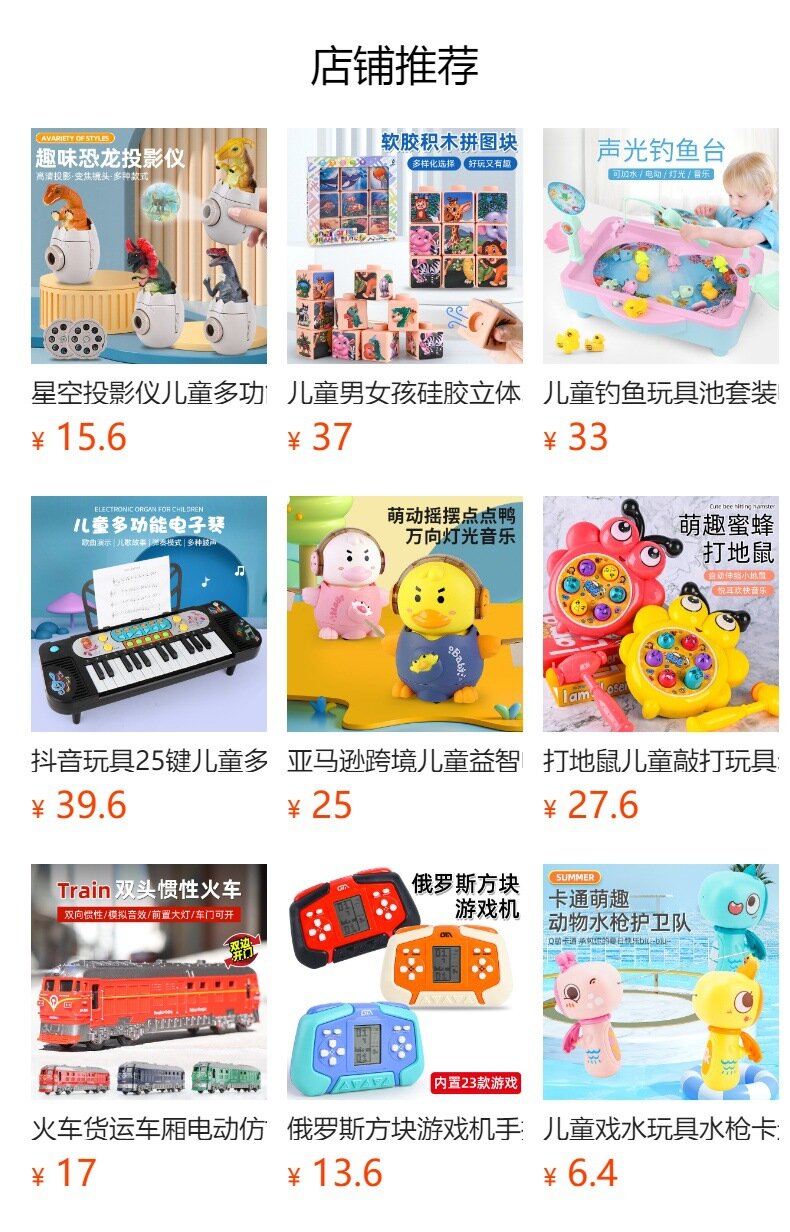This screenshot has width=790, height=1232.
Task: Open the 抖音玩具25键 electronic keyboard product
Action: coord(149,614)
